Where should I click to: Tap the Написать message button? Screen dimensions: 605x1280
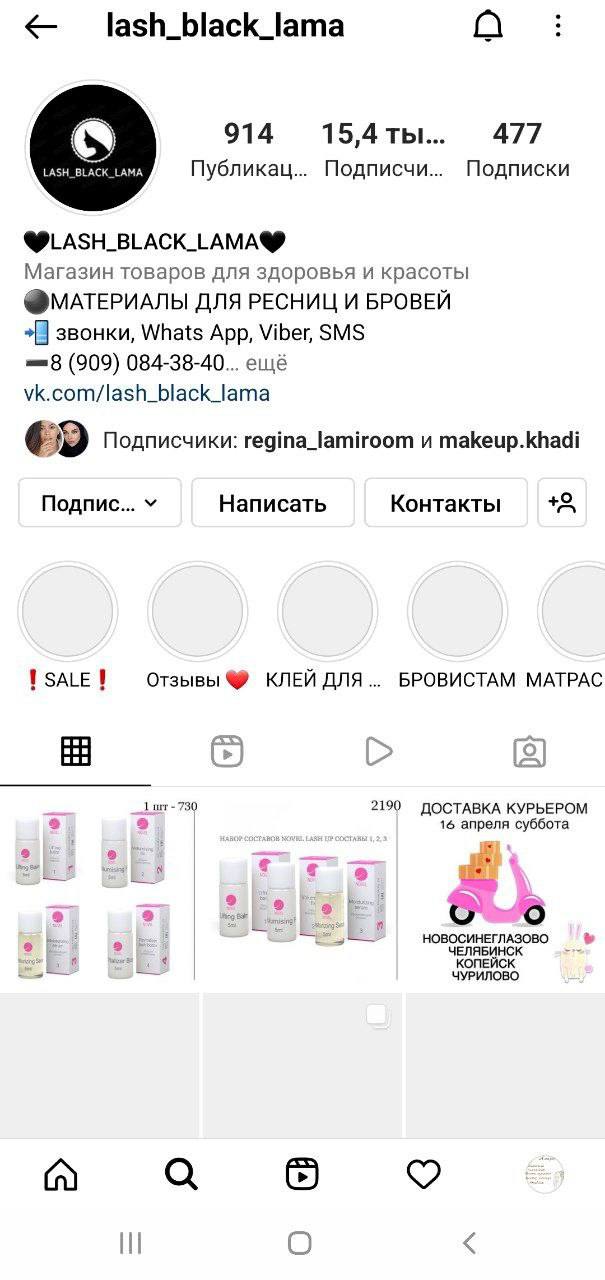point(273,503)
